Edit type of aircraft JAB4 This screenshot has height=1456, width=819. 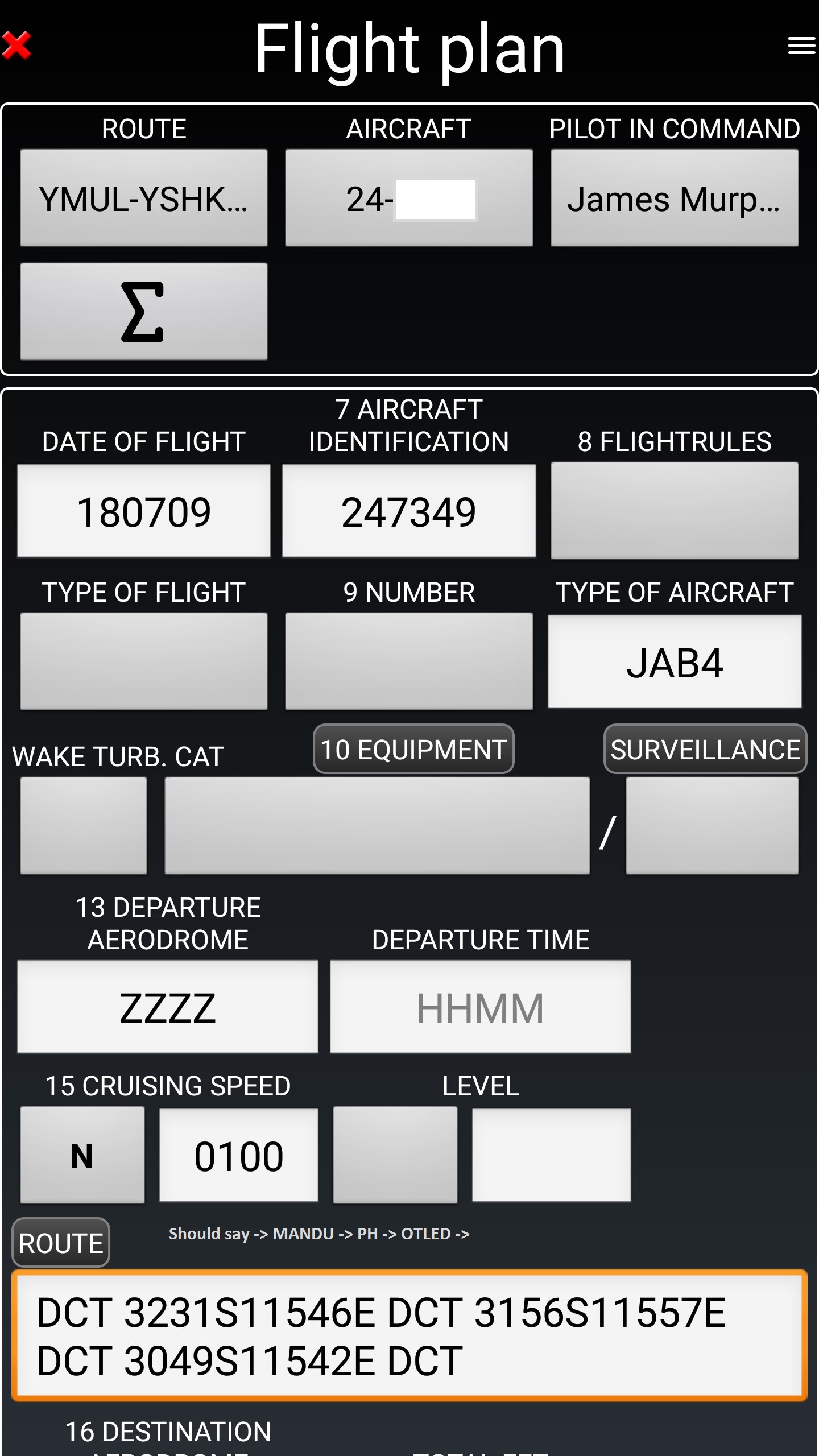[x=674, y=661]
